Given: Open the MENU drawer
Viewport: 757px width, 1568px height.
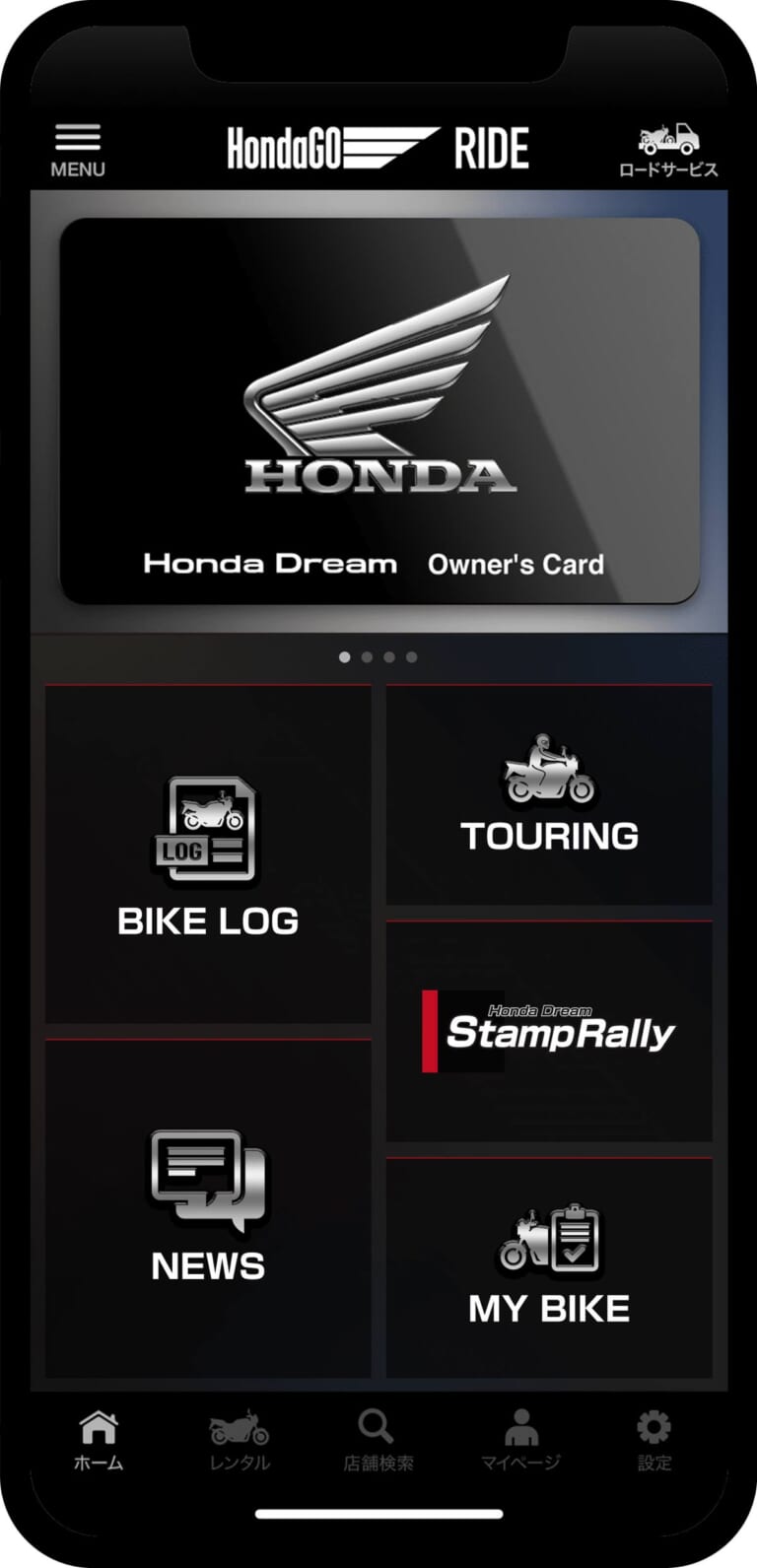Looking at the screenshot, I should pyautogui.click(x=77, y=151).
